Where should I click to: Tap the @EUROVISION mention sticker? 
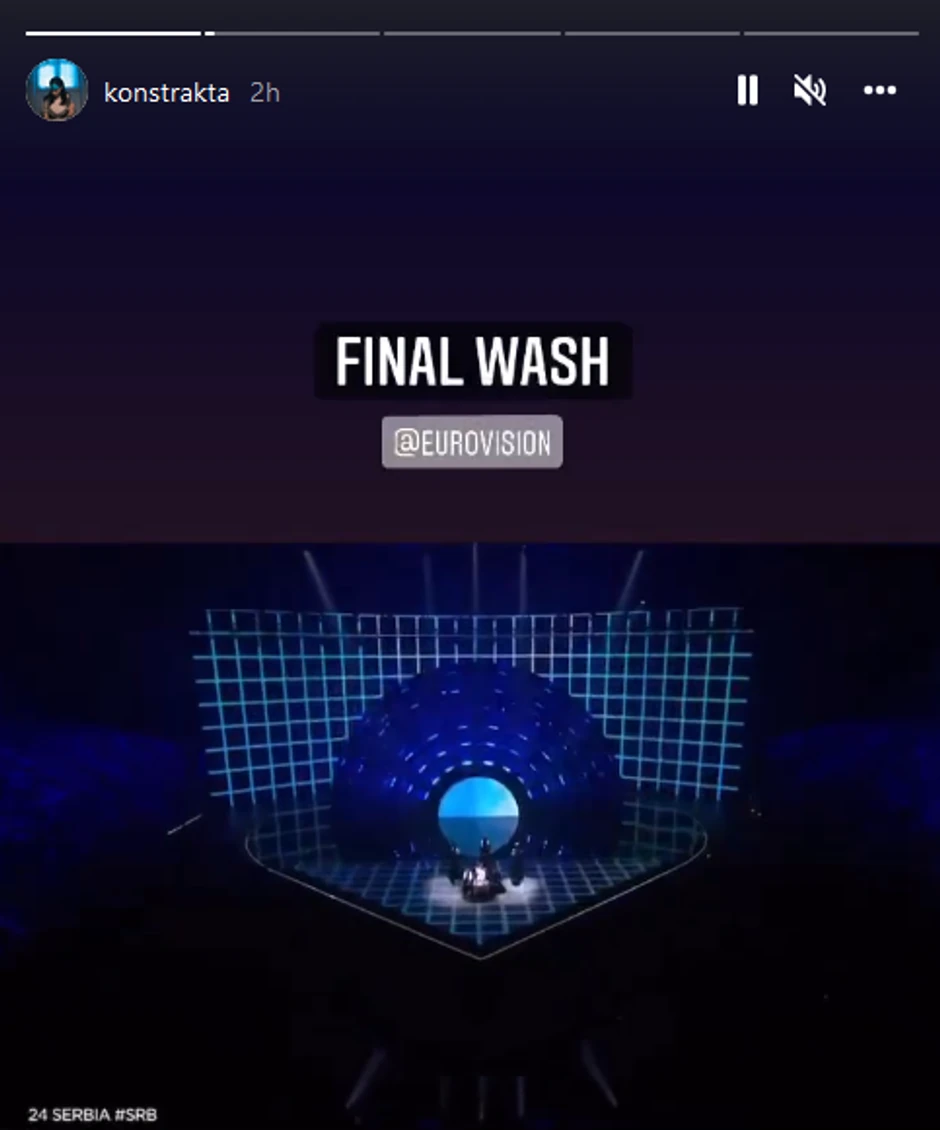(472, 443)
